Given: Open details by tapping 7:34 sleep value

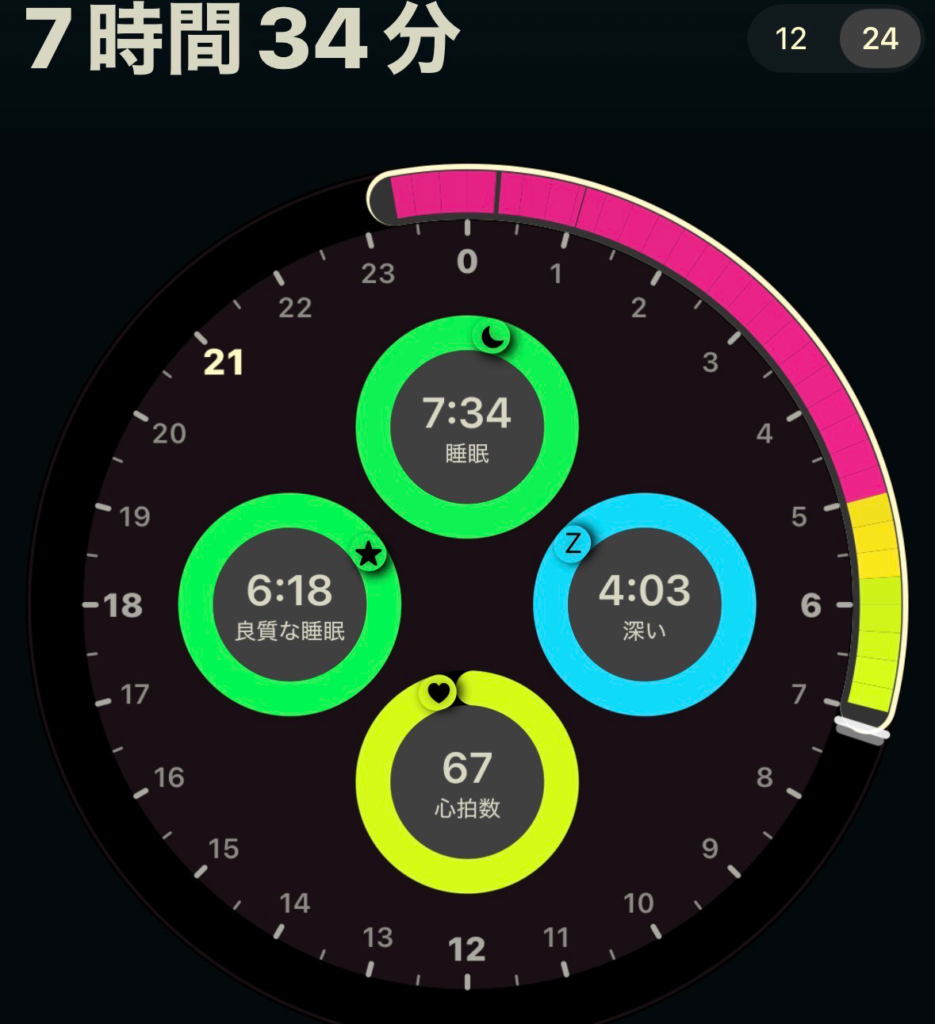Looking at the screenshot, I should point(465,410).
